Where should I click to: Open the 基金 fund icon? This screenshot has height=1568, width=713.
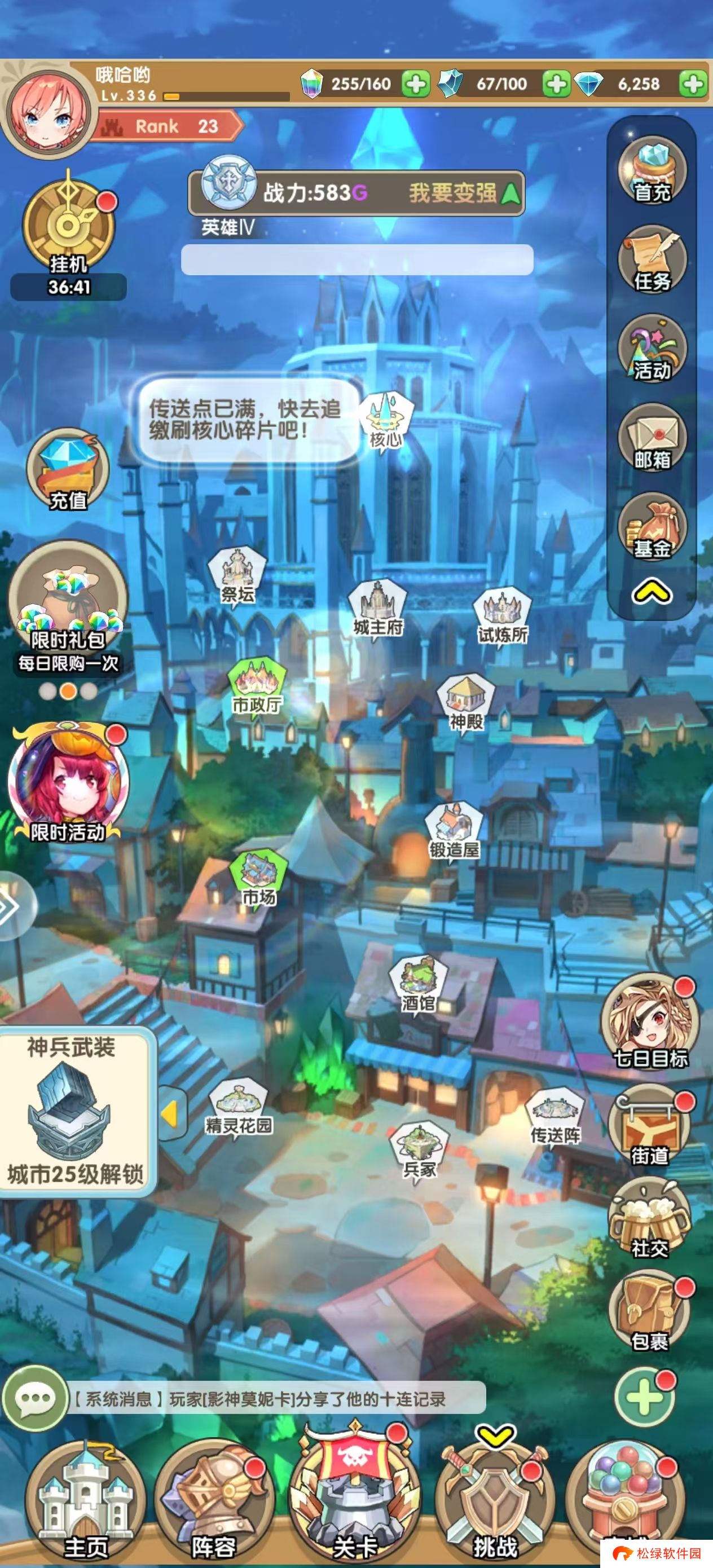click(652, 528)
